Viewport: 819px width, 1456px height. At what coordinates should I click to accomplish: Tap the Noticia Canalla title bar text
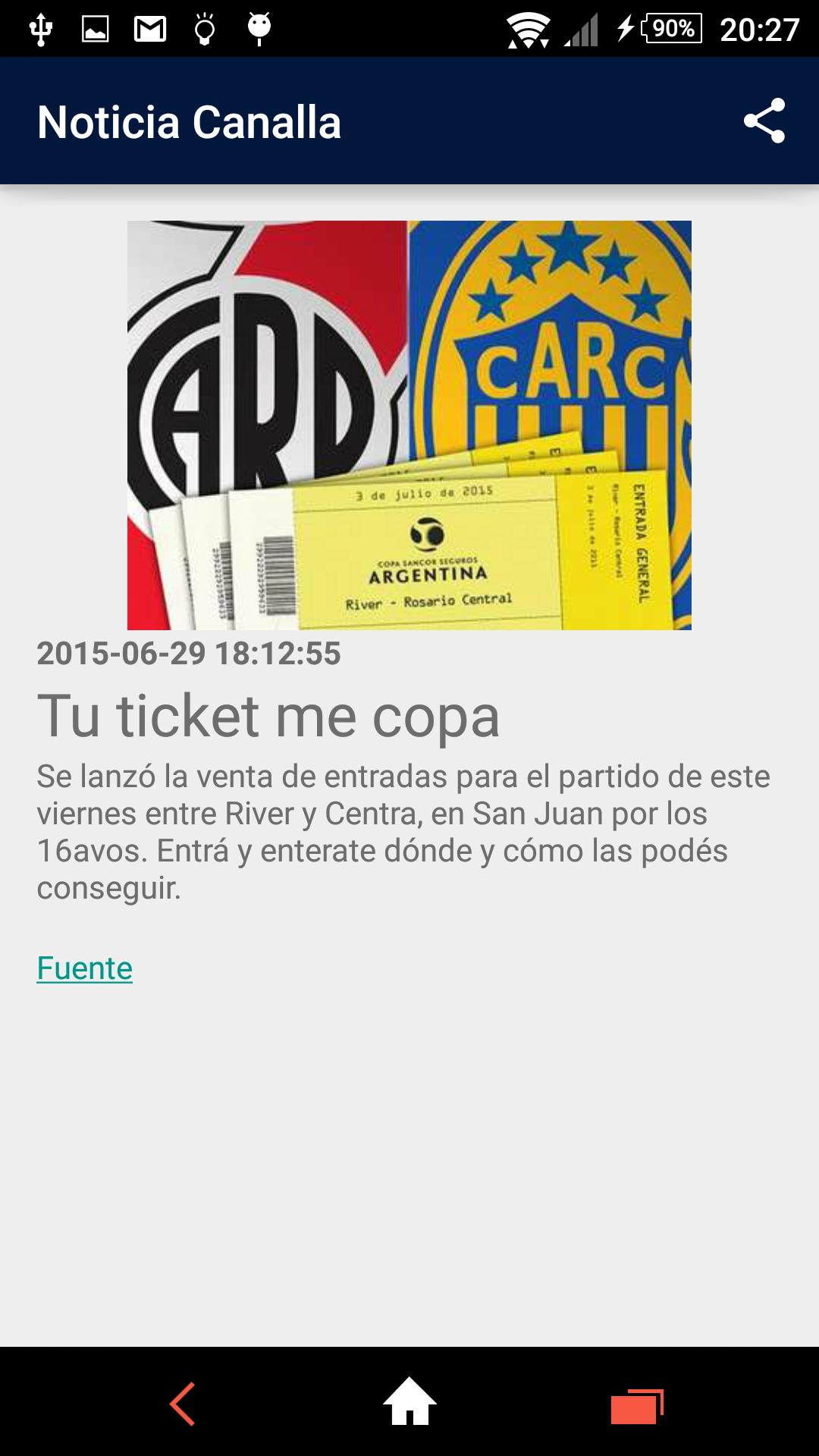(x=188, y=121)
